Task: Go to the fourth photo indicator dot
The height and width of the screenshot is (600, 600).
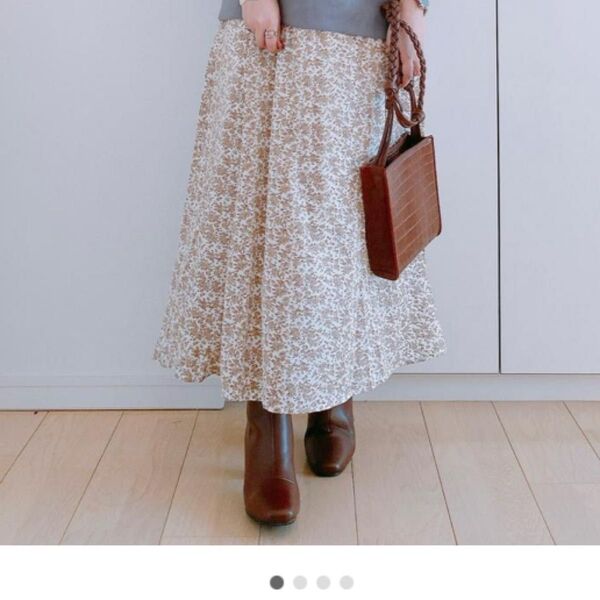Action: click(x=346, y=582)
